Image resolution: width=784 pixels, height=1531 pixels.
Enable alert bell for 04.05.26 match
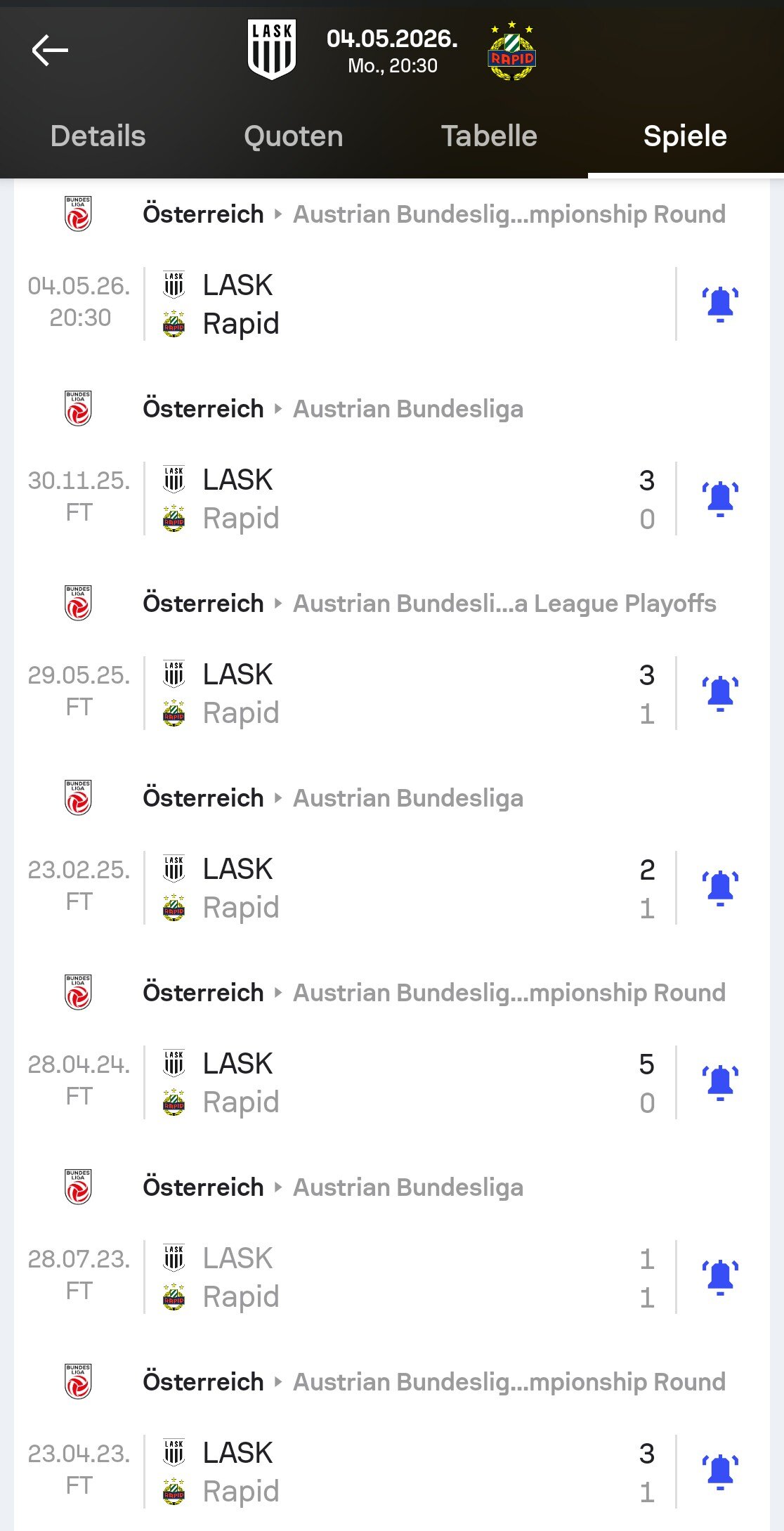pyautogui.click(x=720, y=304)
